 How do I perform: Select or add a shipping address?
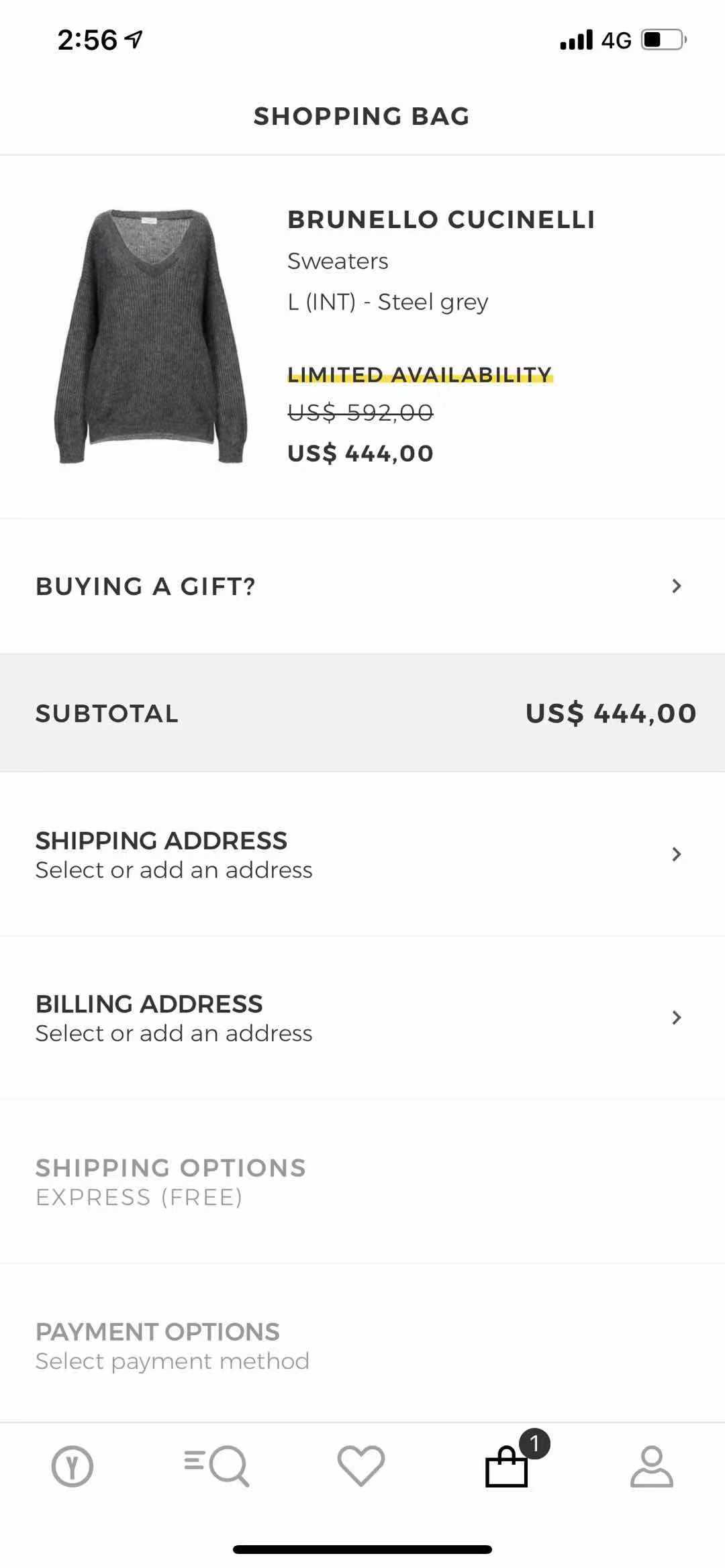click(x=362, y=854)
